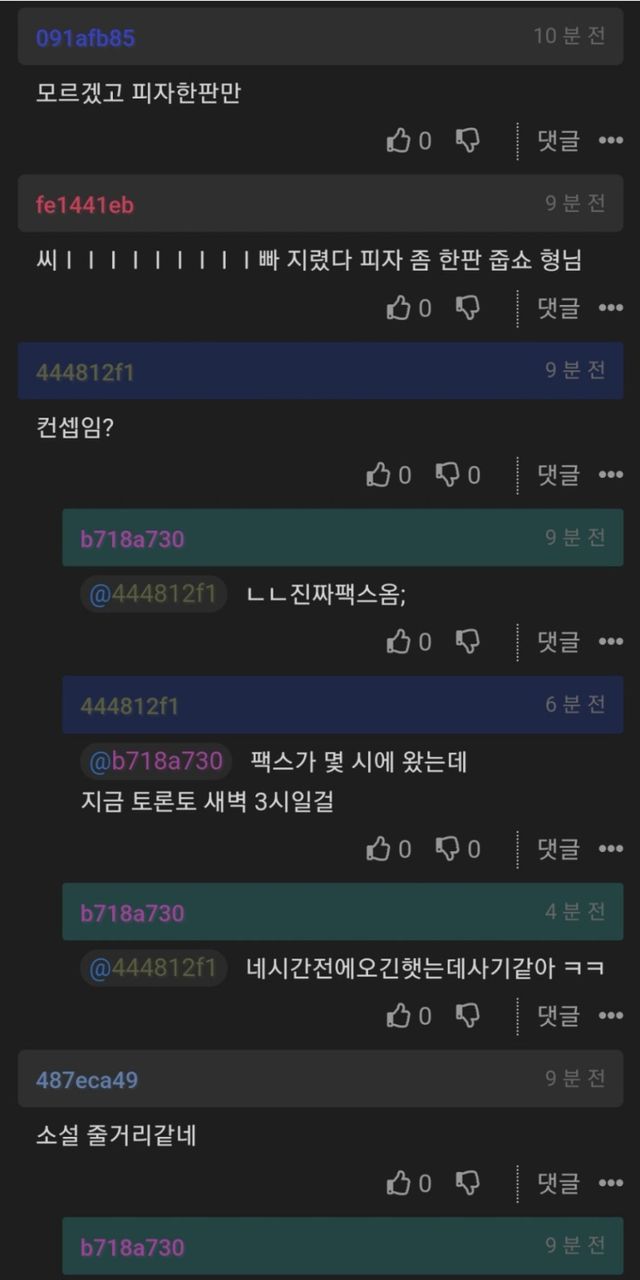640x1280 pixels.
Task: Reply (댓글) to 091afb85's comment
Action: (558, 141)
